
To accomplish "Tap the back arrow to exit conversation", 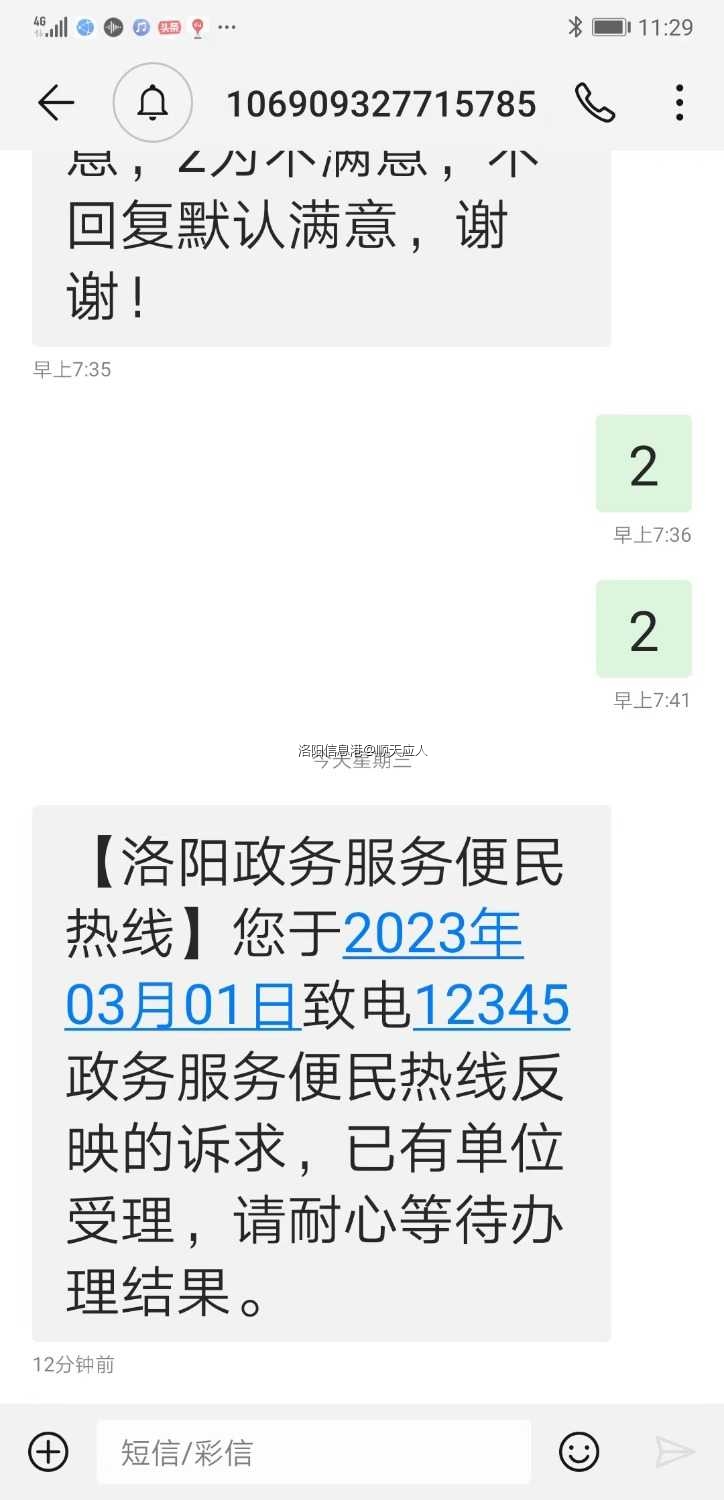I will [55, 103].
